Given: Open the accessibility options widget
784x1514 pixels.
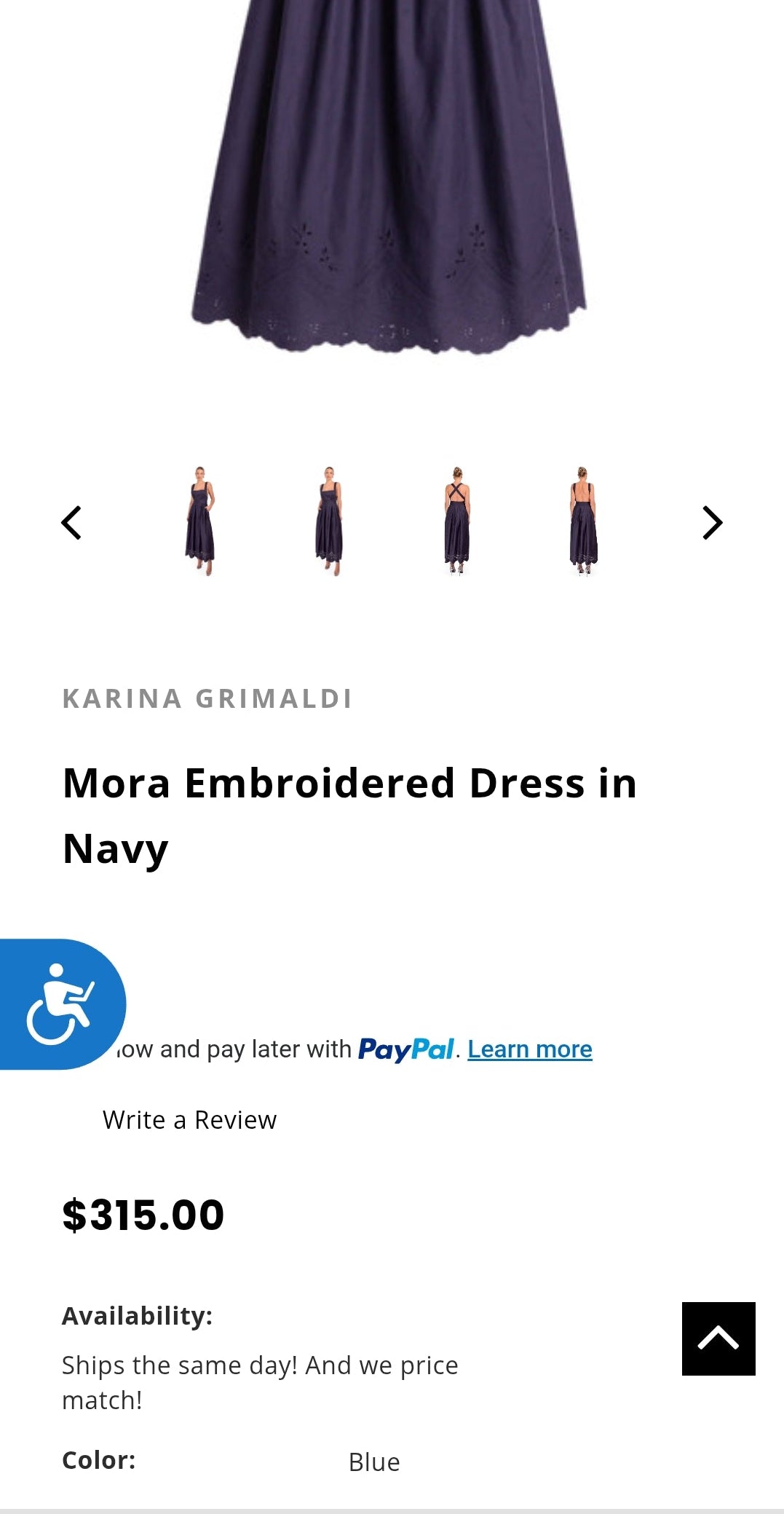Looking at the screenshot, I should pos(61,1004).
